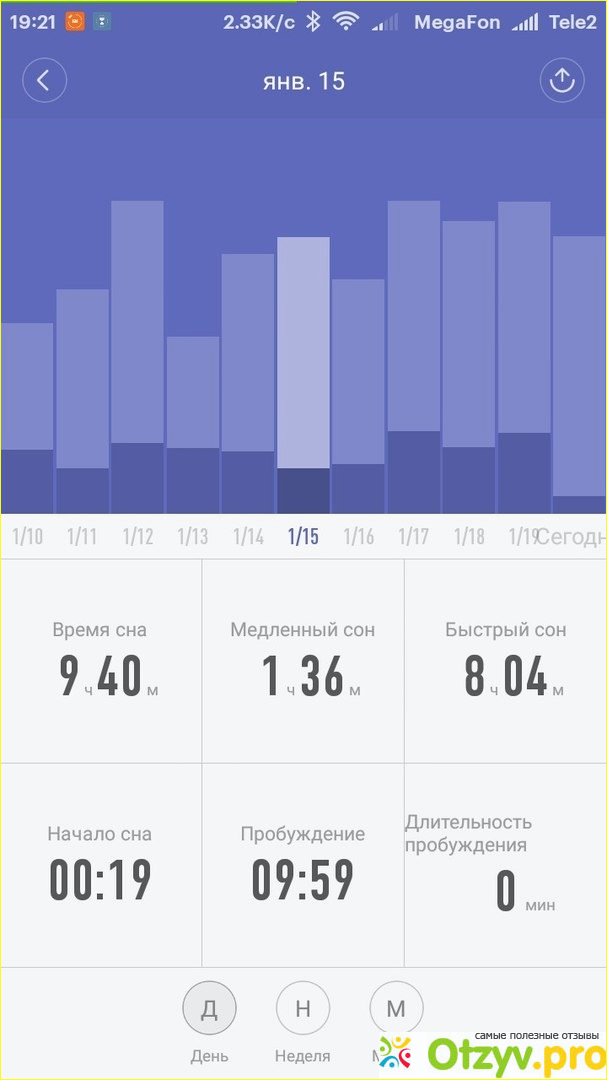Show the 1/19 sleep bar data
The image size is (607, 1080).
click(x=524, y=358)
